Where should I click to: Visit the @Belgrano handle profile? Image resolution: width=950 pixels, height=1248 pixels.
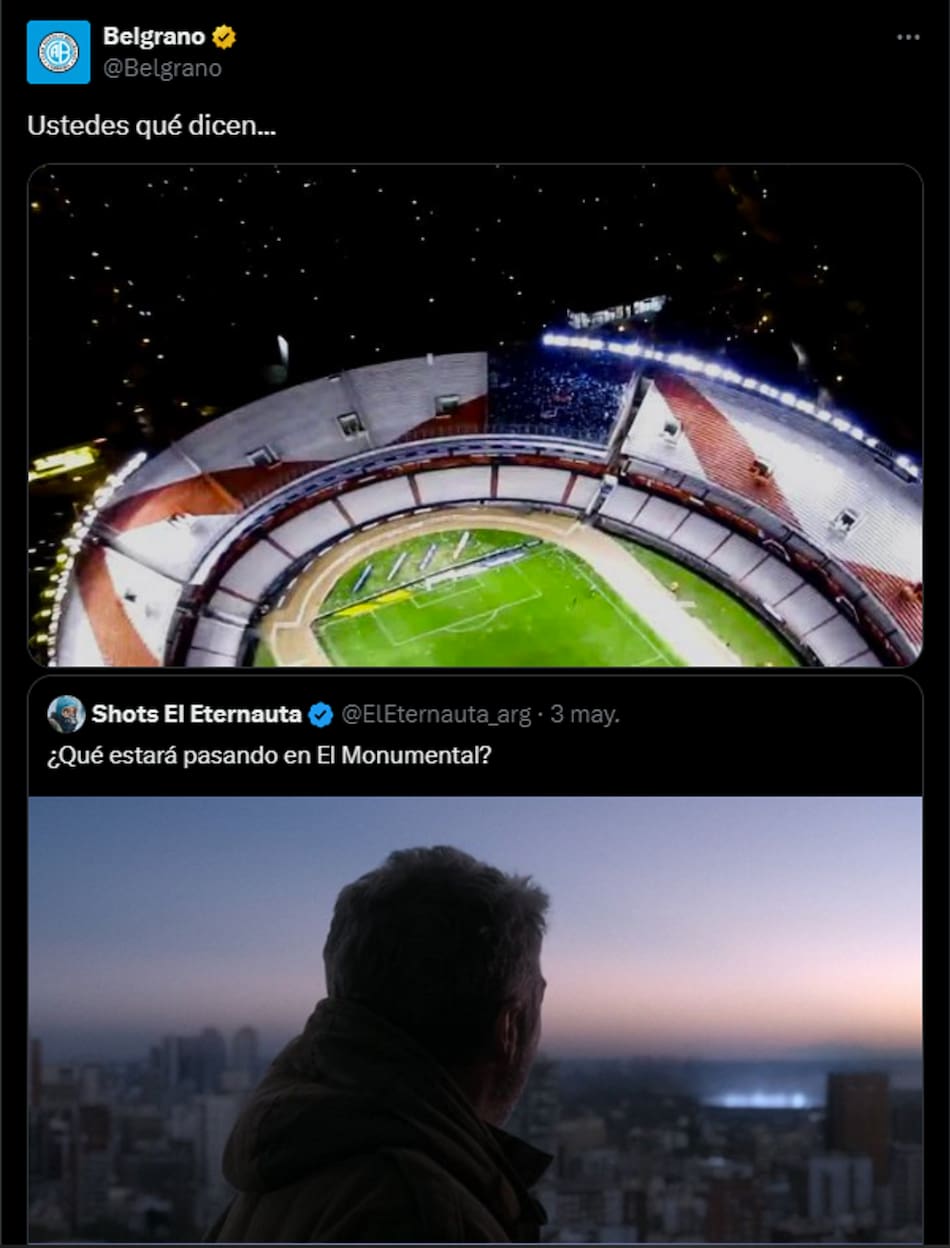point(162,69)
